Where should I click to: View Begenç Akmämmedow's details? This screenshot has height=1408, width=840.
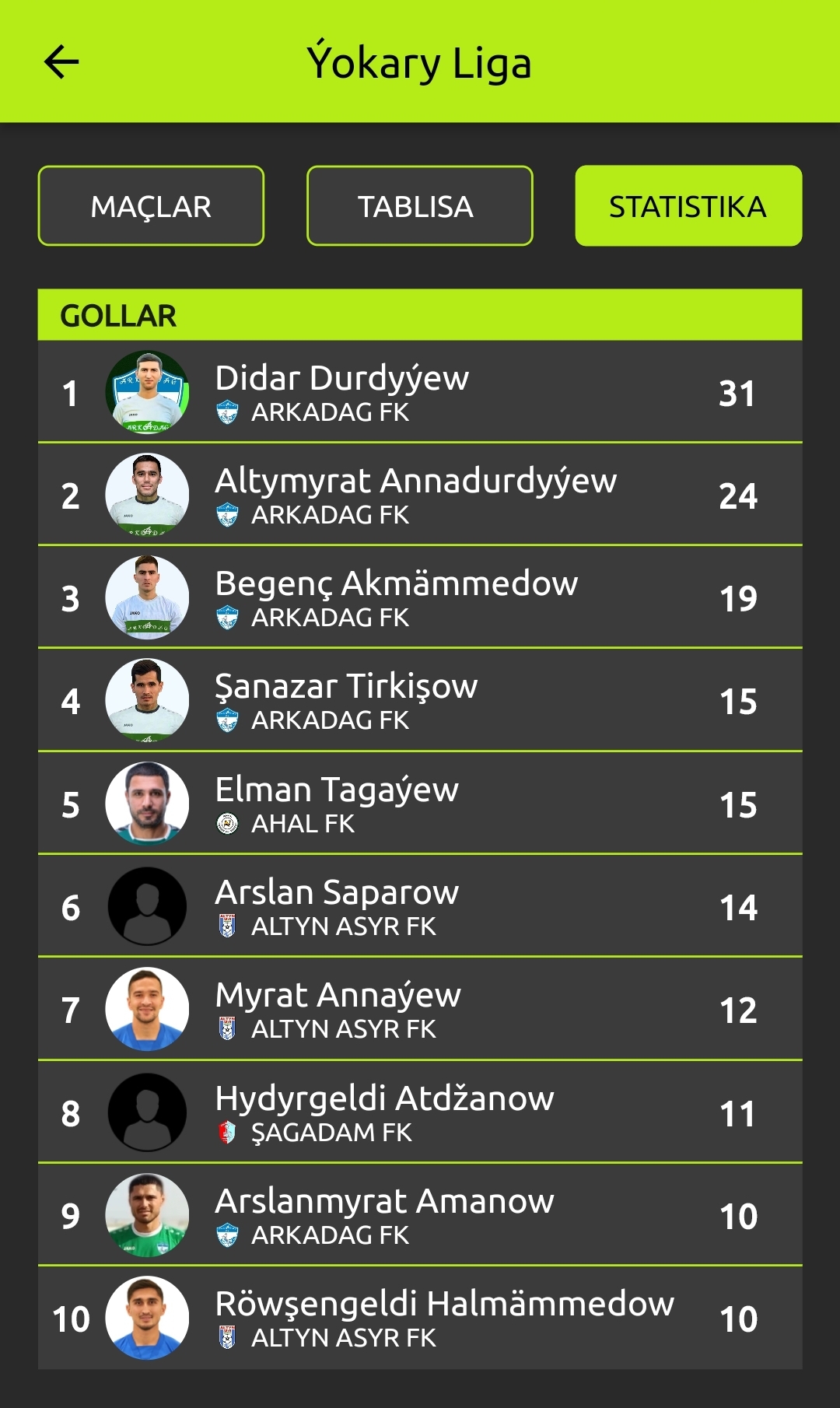tap(420, 597)
